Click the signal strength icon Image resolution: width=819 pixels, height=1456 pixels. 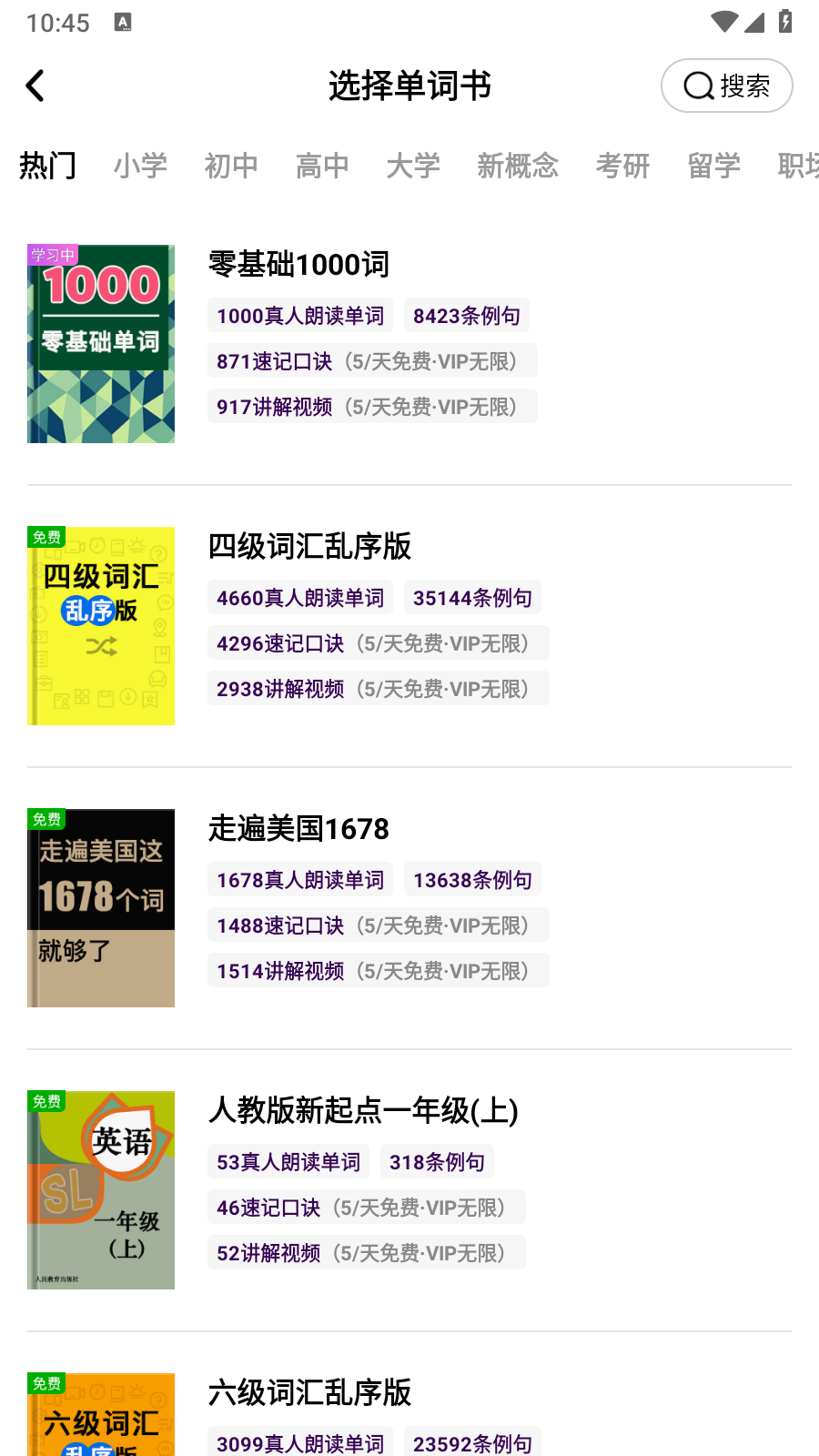coord(754,24)
